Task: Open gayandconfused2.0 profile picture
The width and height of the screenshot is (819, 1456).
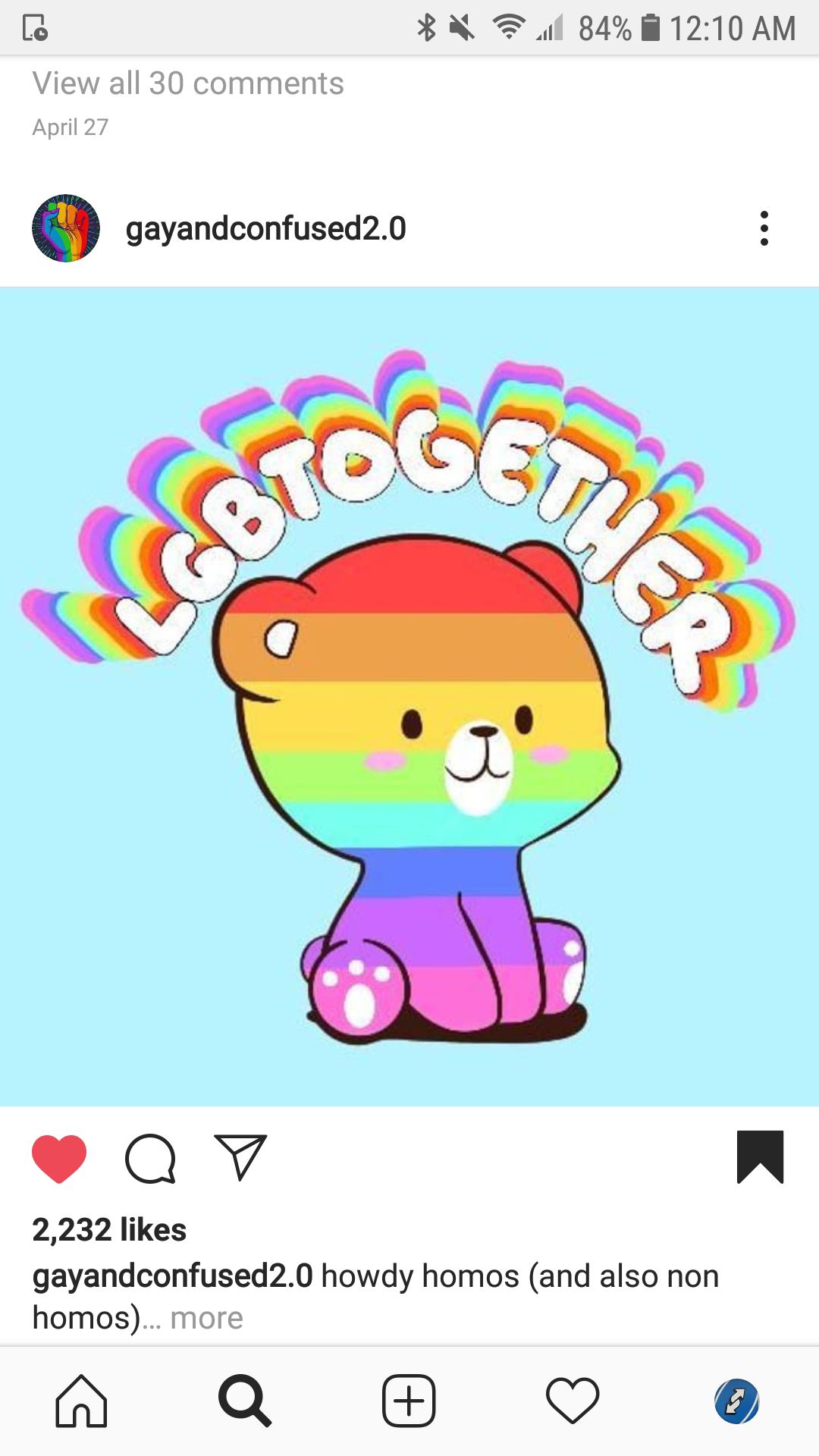Action: point(66,228)
